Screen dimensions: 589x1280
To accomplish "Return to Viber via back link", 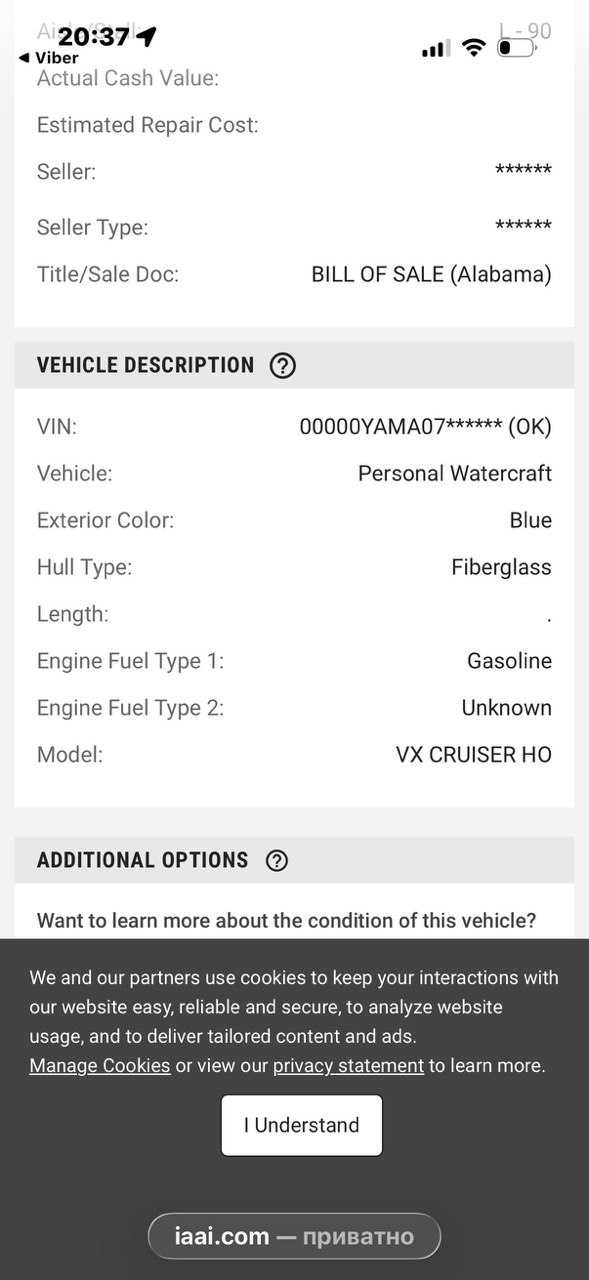I will [x=48, y=58].
